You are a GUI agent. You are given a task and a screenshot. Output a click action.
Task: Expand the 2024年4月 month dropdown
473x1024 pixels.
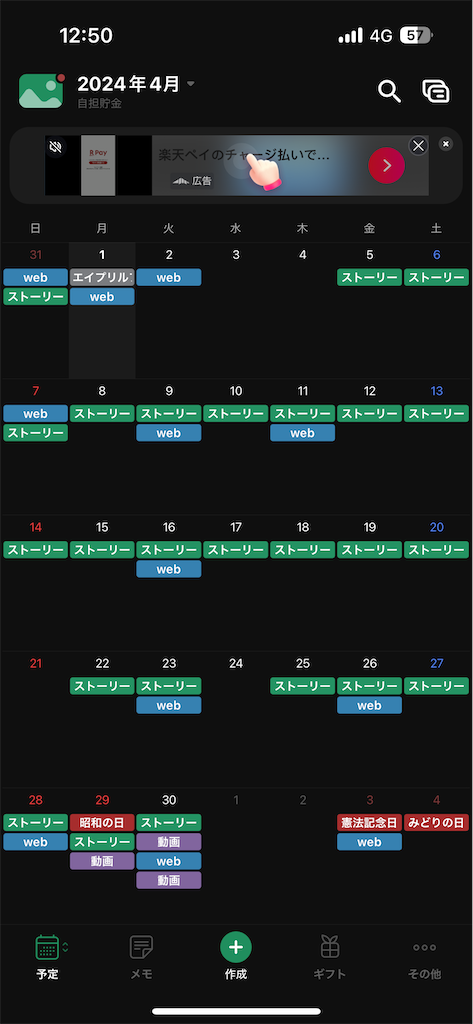tap(191, 84)
